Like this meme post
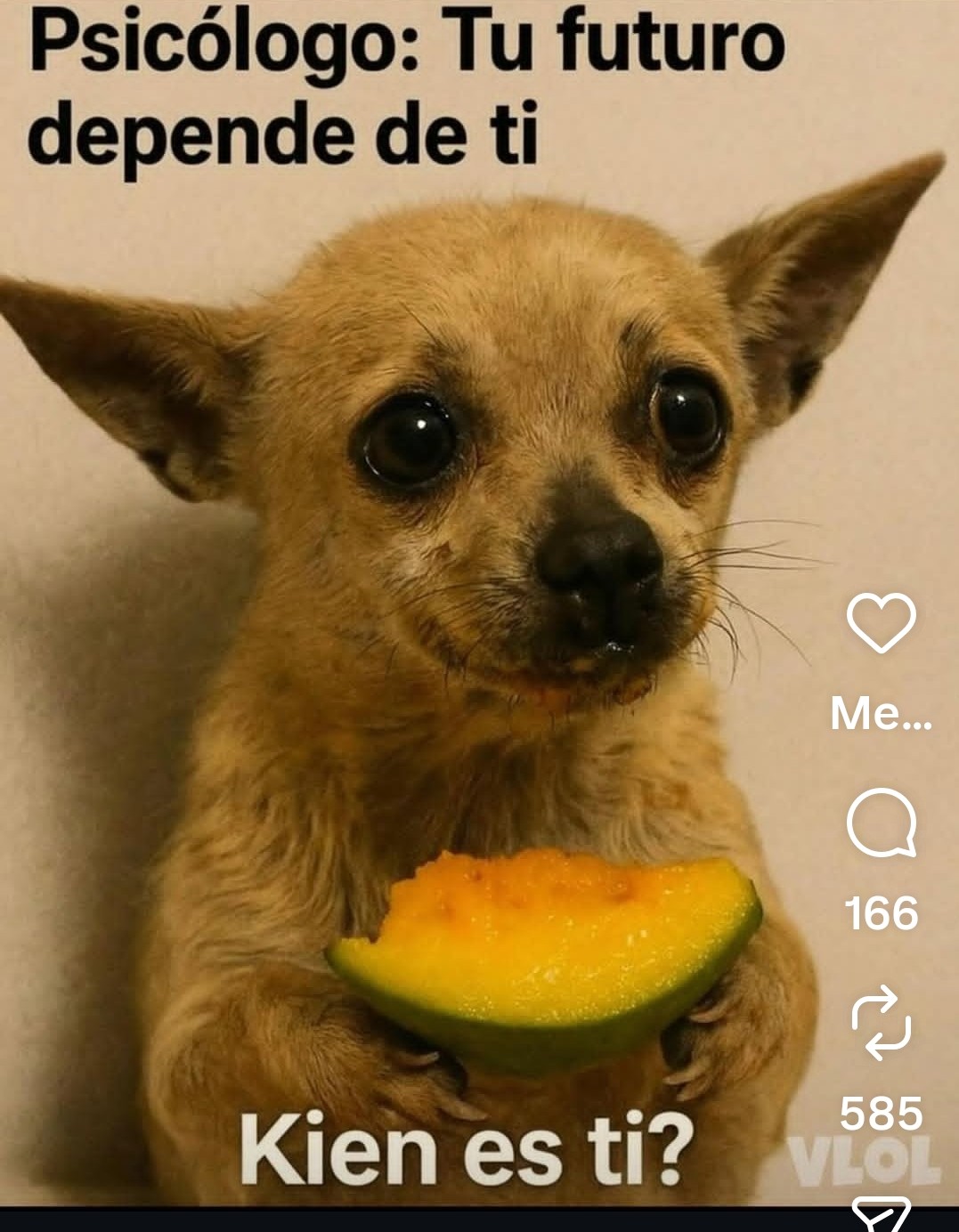Screen dimensions: 959x1232 click(881, 623)
